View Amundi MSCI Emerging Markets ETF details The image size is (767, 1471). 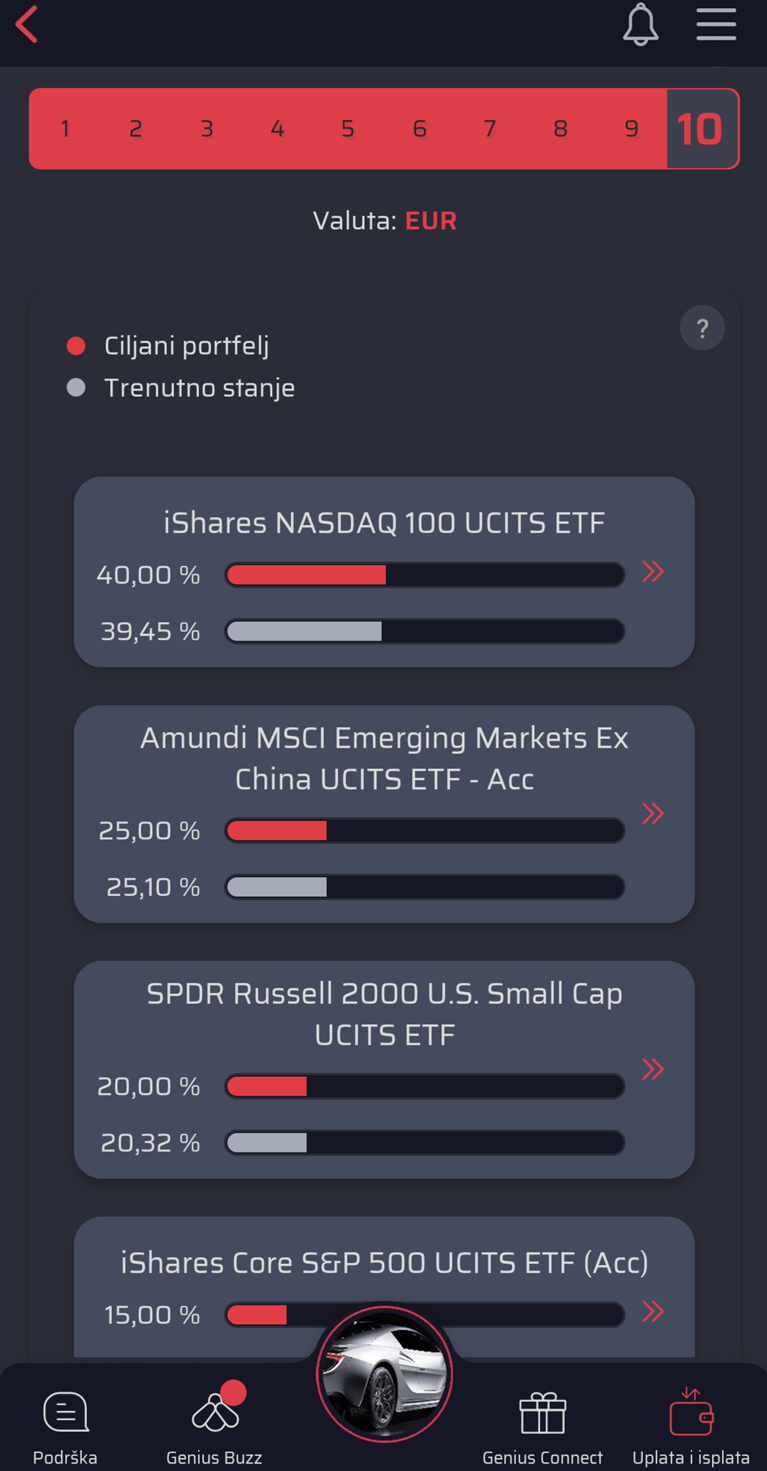tap(653, 814)
